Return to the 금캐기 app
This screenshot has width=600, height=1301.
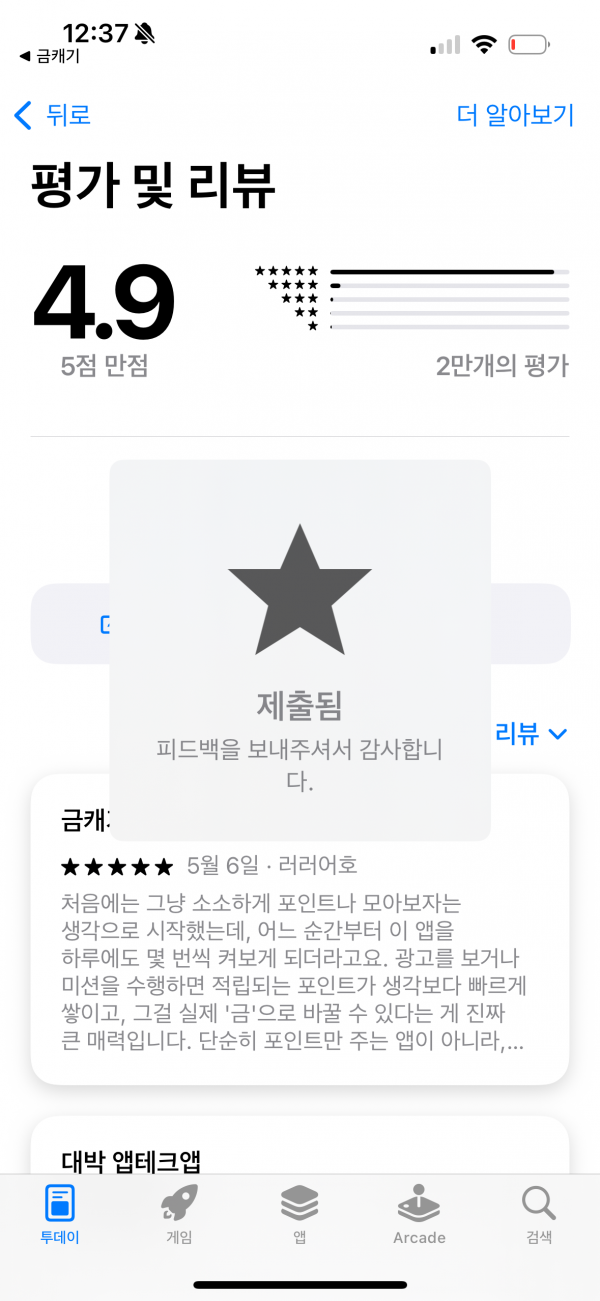tap(50, 57)
